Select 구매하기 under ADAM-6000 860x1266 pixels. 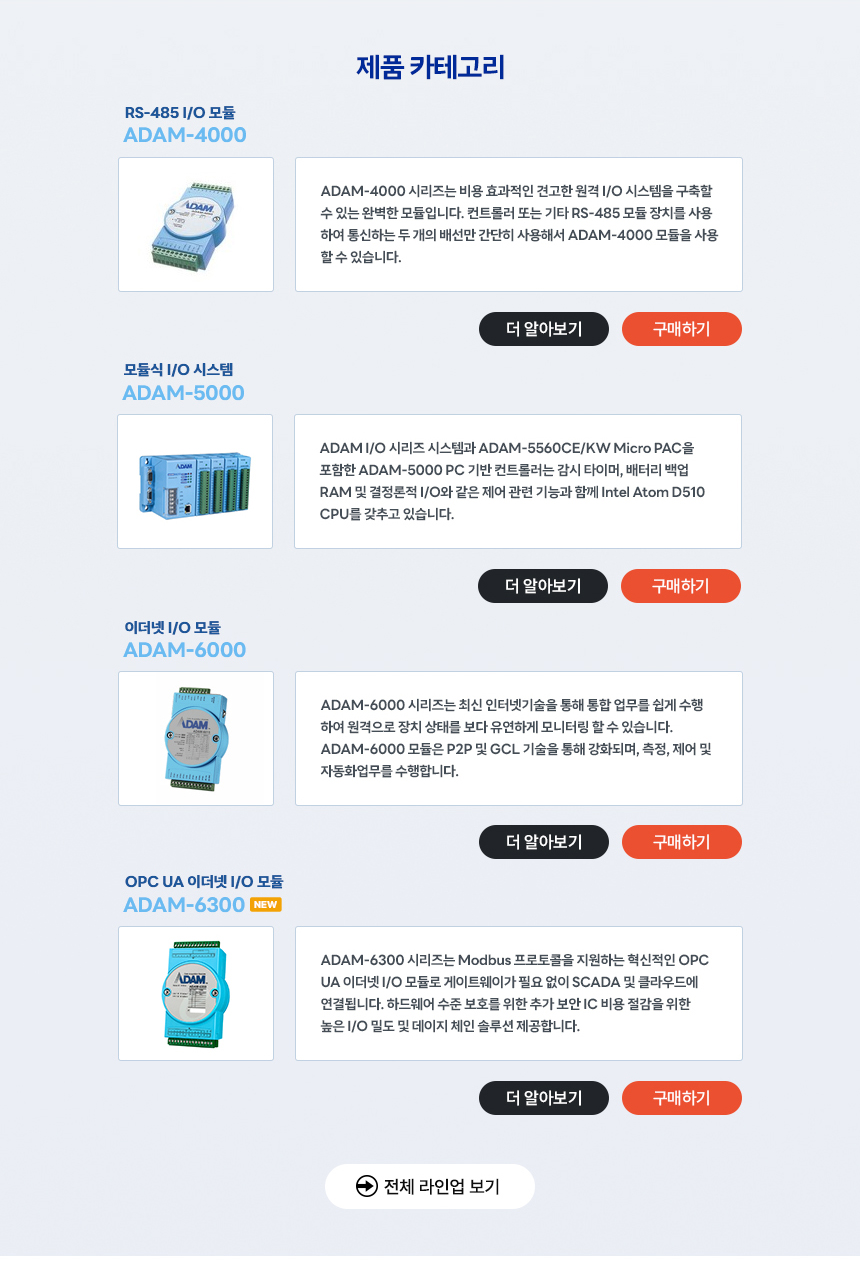coord(682,842)
